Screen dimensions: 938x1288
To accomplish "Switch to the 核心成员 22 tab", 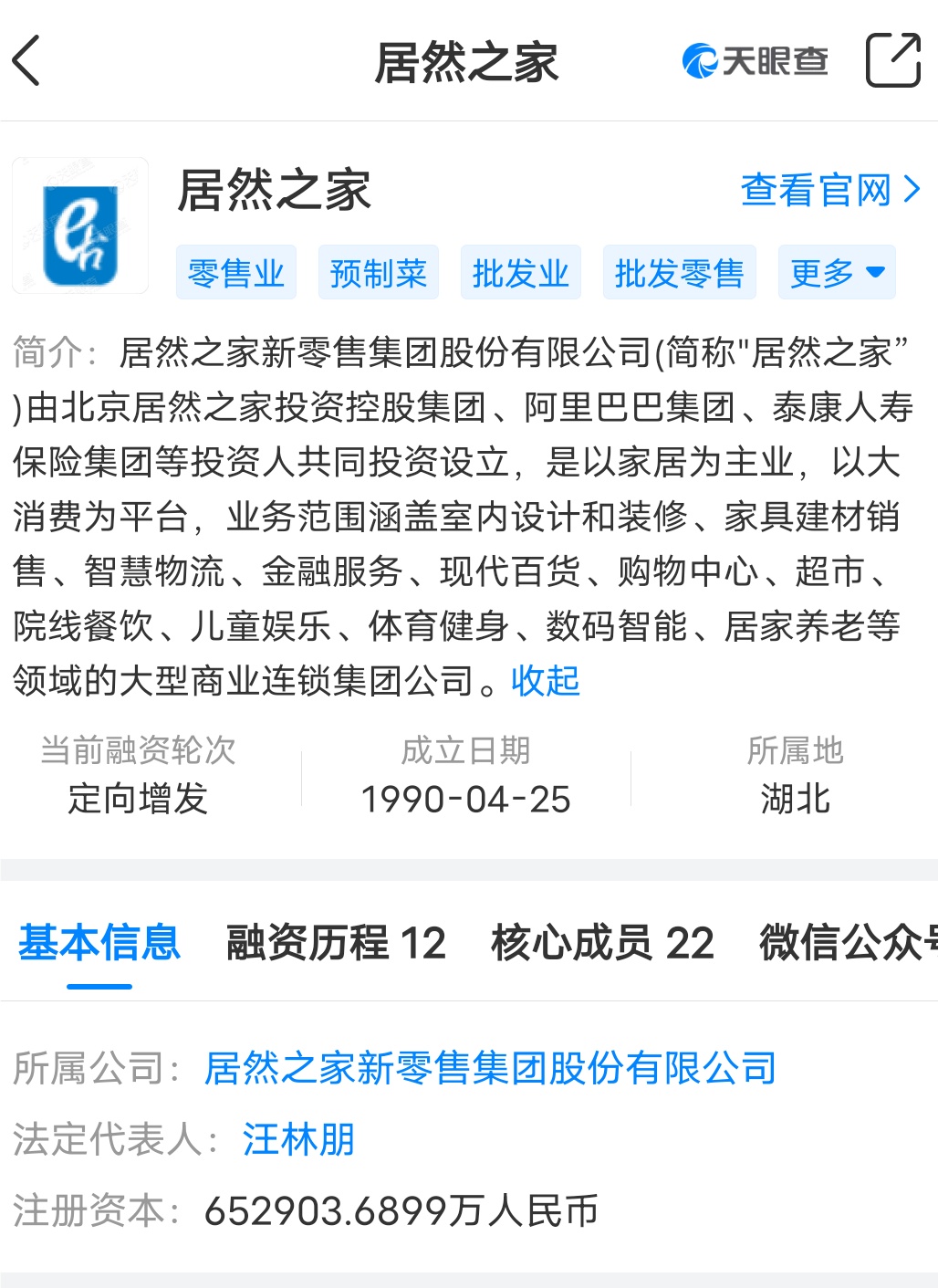I will [602, 942].
